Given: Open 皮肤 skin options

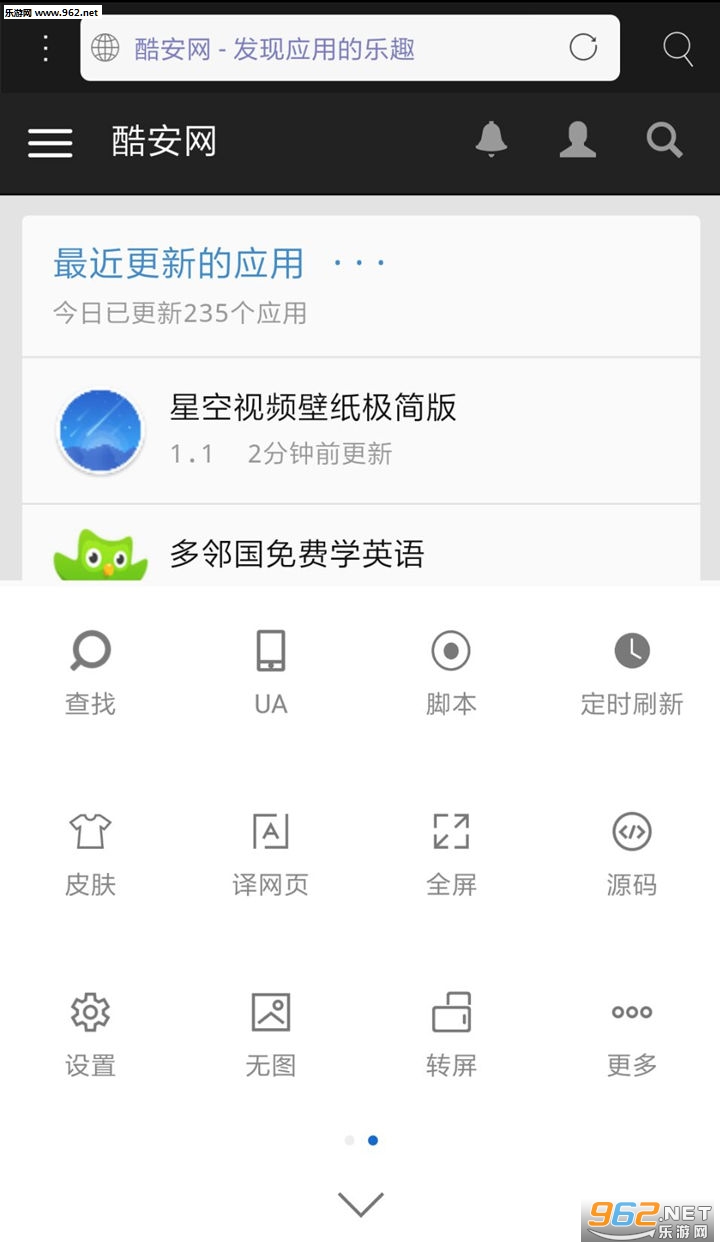Looking at the screenshot, I should (x=90, y=852).
